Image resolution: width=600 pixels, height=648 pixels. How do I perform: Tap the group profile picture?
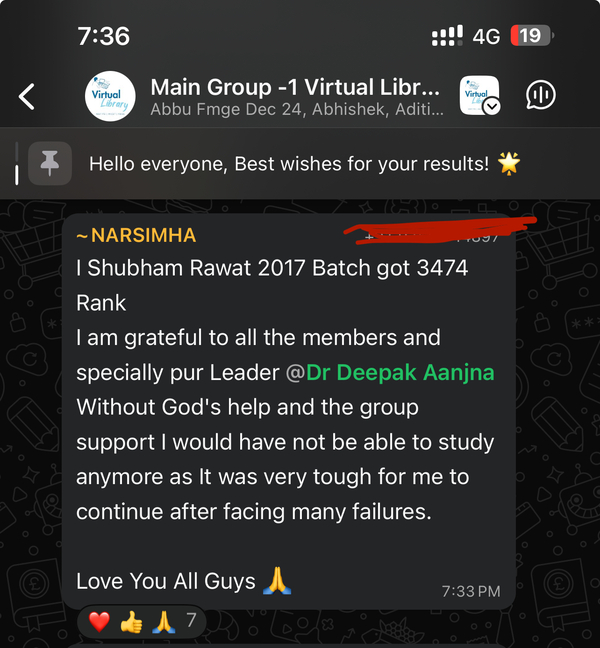tap(110, 96)
